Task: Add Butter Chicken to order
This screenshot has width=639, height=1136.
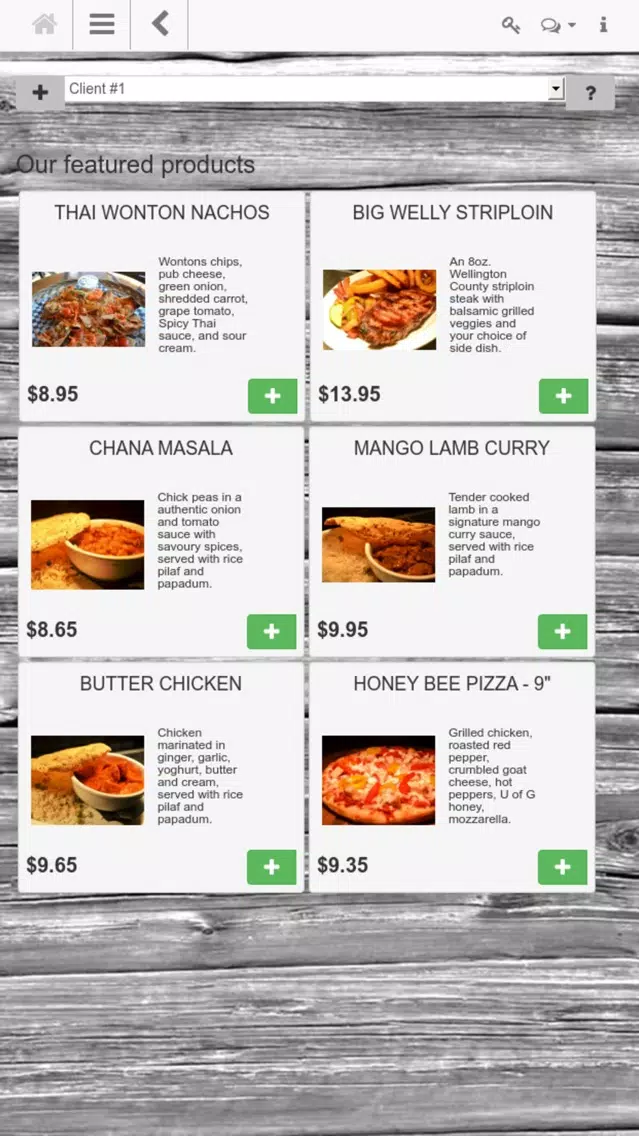Action: click(x=272, y=866)
